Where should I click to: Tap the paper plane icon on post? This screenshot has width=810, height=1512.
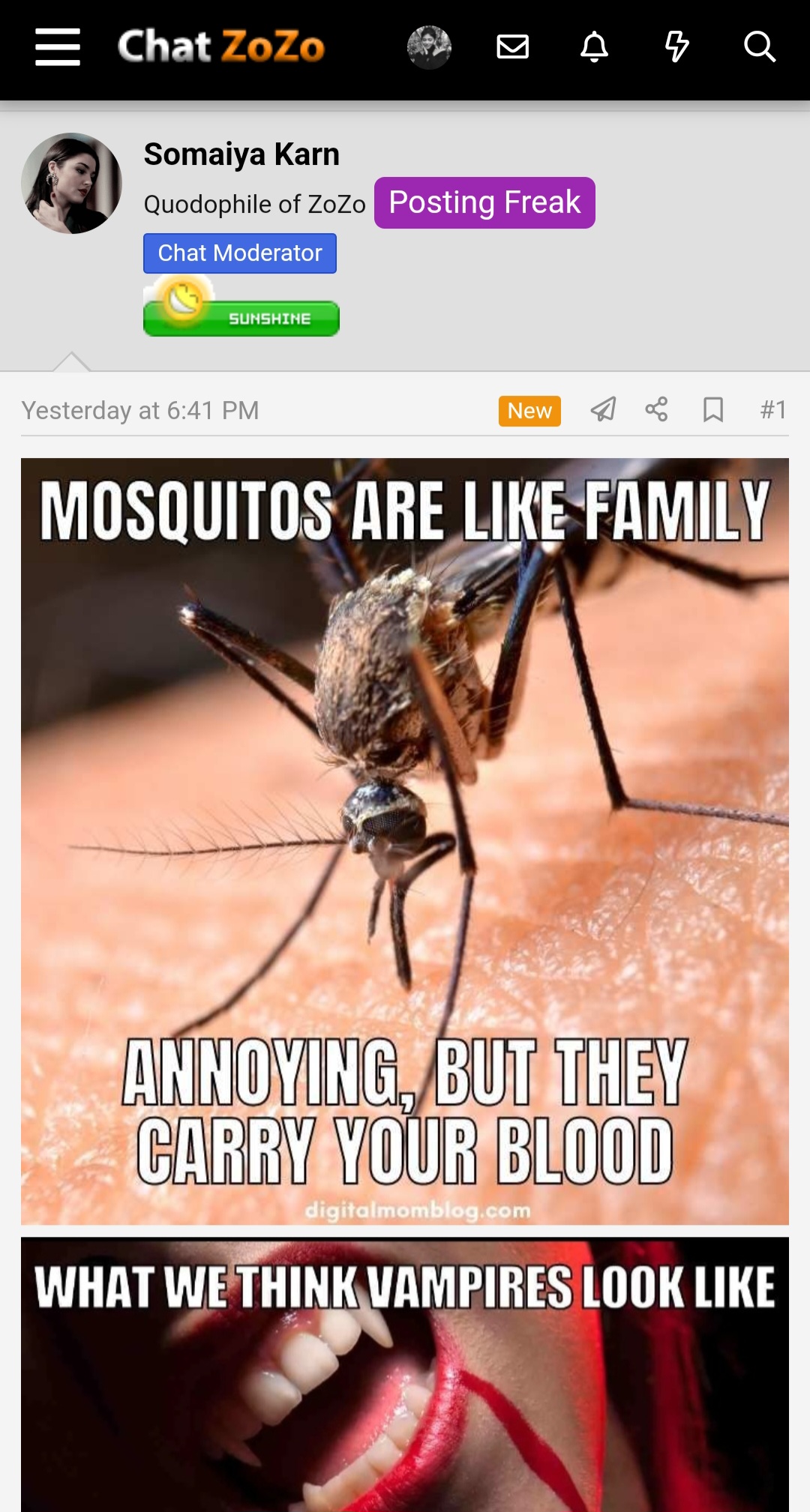[603, 409]
